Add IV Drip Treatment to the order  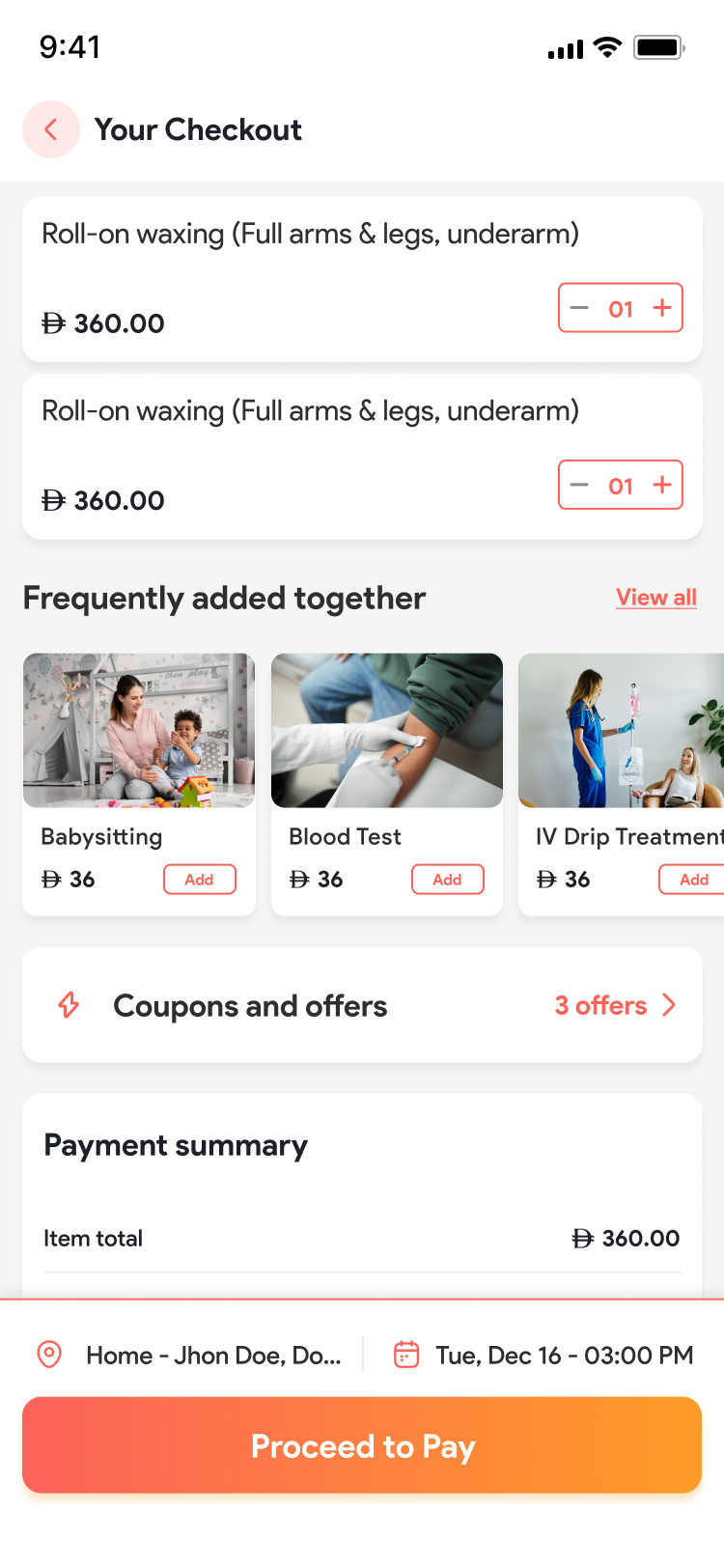click(692, 880)
